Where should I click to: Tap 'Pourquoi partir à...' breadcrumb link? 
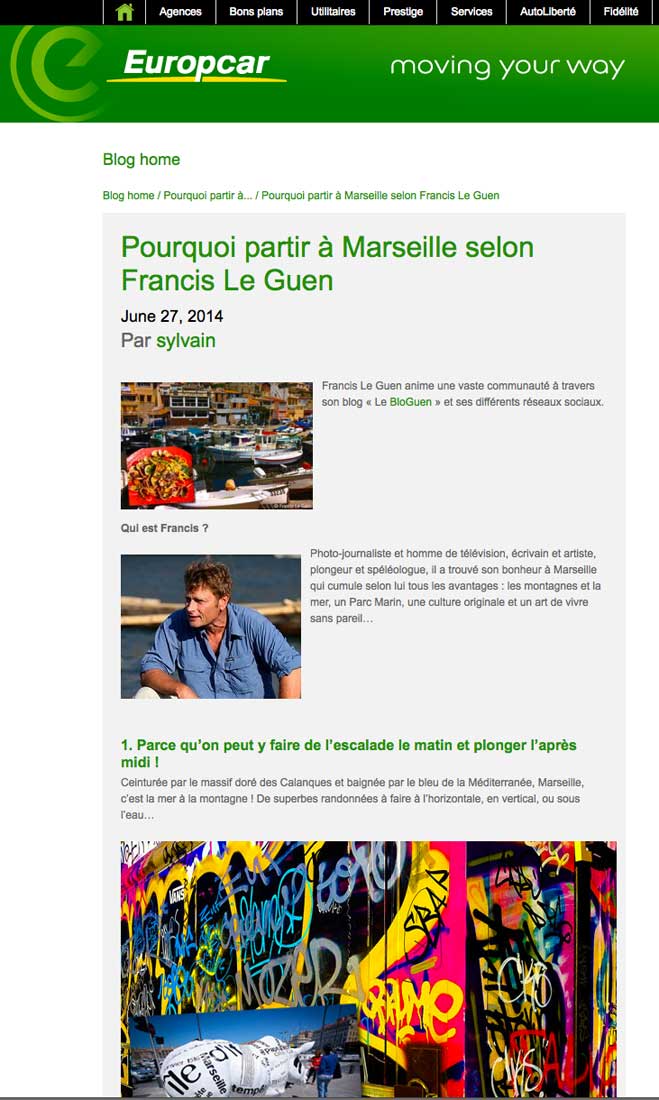coord(208,195)
